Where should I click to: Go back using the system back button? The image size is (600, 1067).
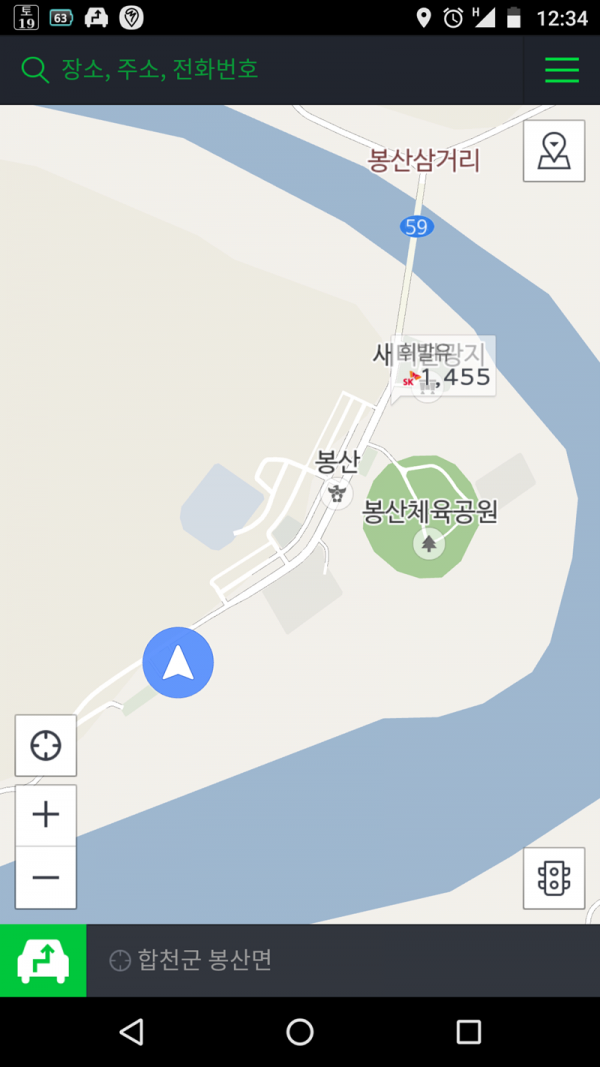tap(131, 1031)
